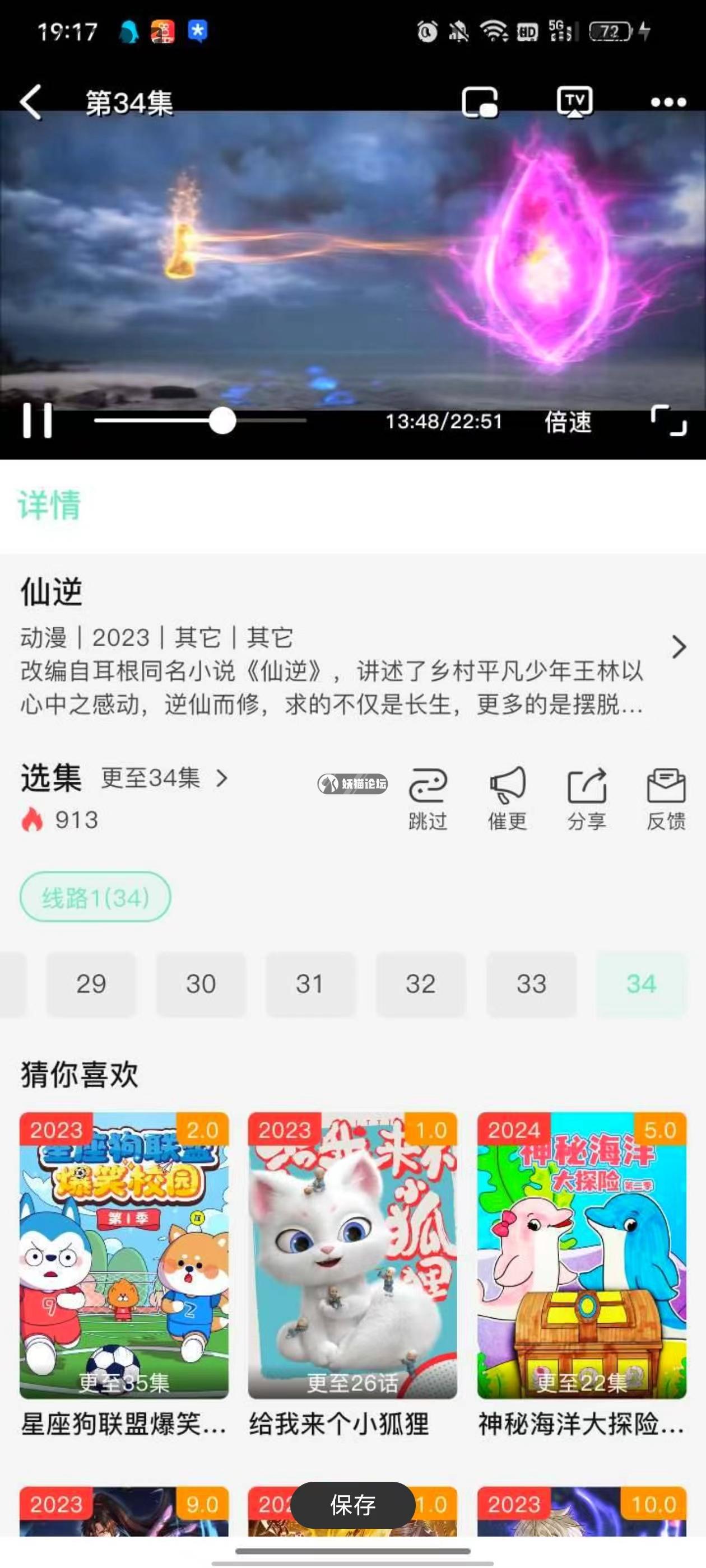Screen dimensions: 706x1568
Task: Expand 仙逆 details with the arrow
Action: (x=678, y=646)
